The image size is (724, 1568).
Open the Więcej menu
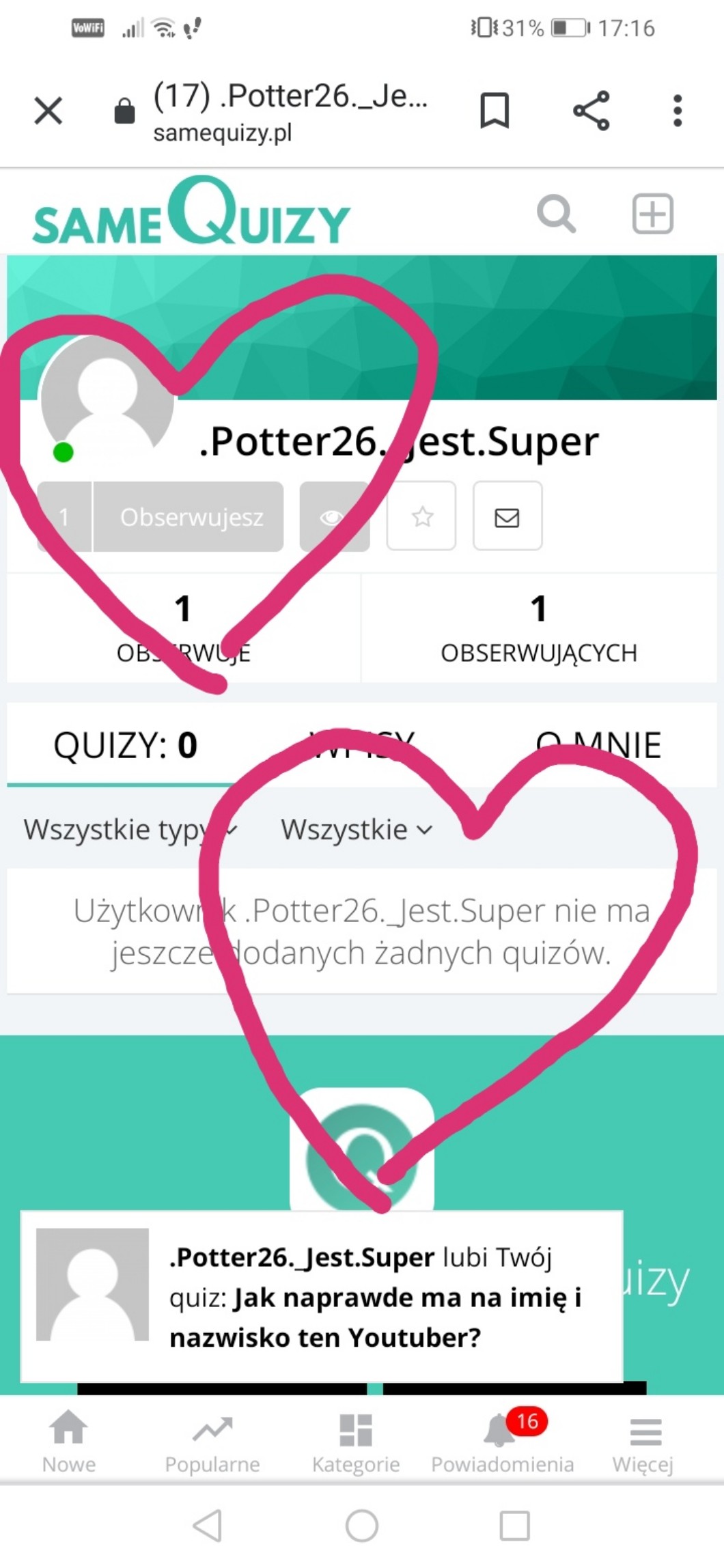click(x=643, y=1444)
